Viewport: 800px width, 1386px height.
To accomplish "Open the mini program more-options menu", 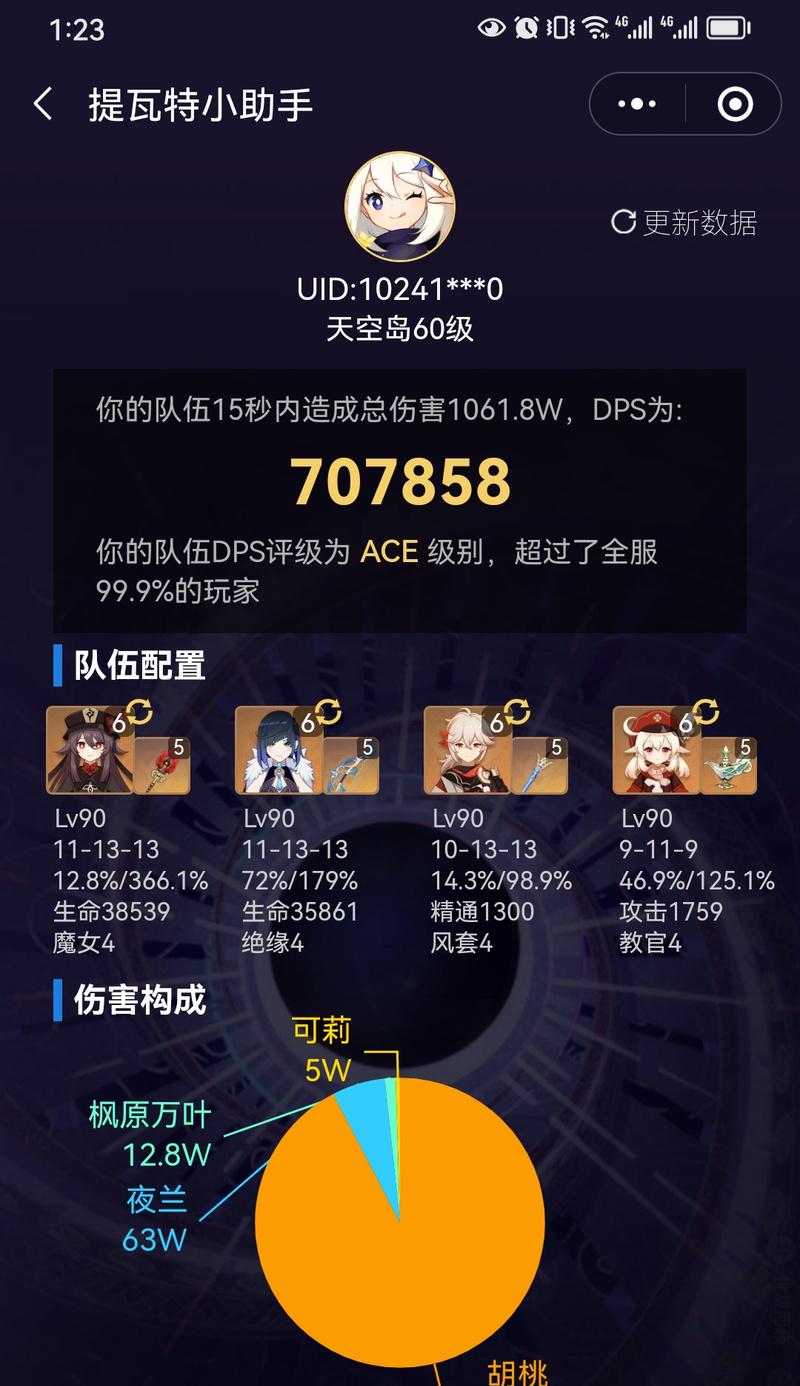I will pyautogui.click(x=637, y=104).
